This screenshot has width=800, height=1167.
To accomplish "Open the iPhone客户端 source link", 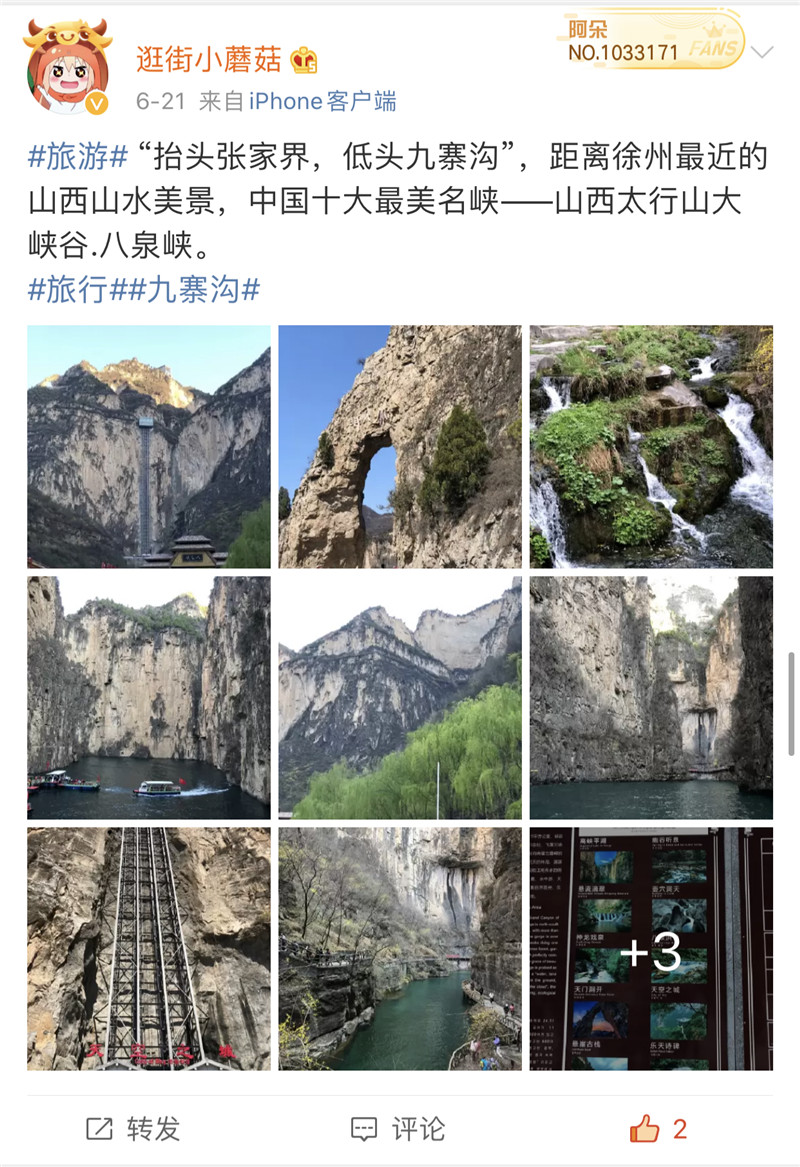I will (x=322, y=101).
